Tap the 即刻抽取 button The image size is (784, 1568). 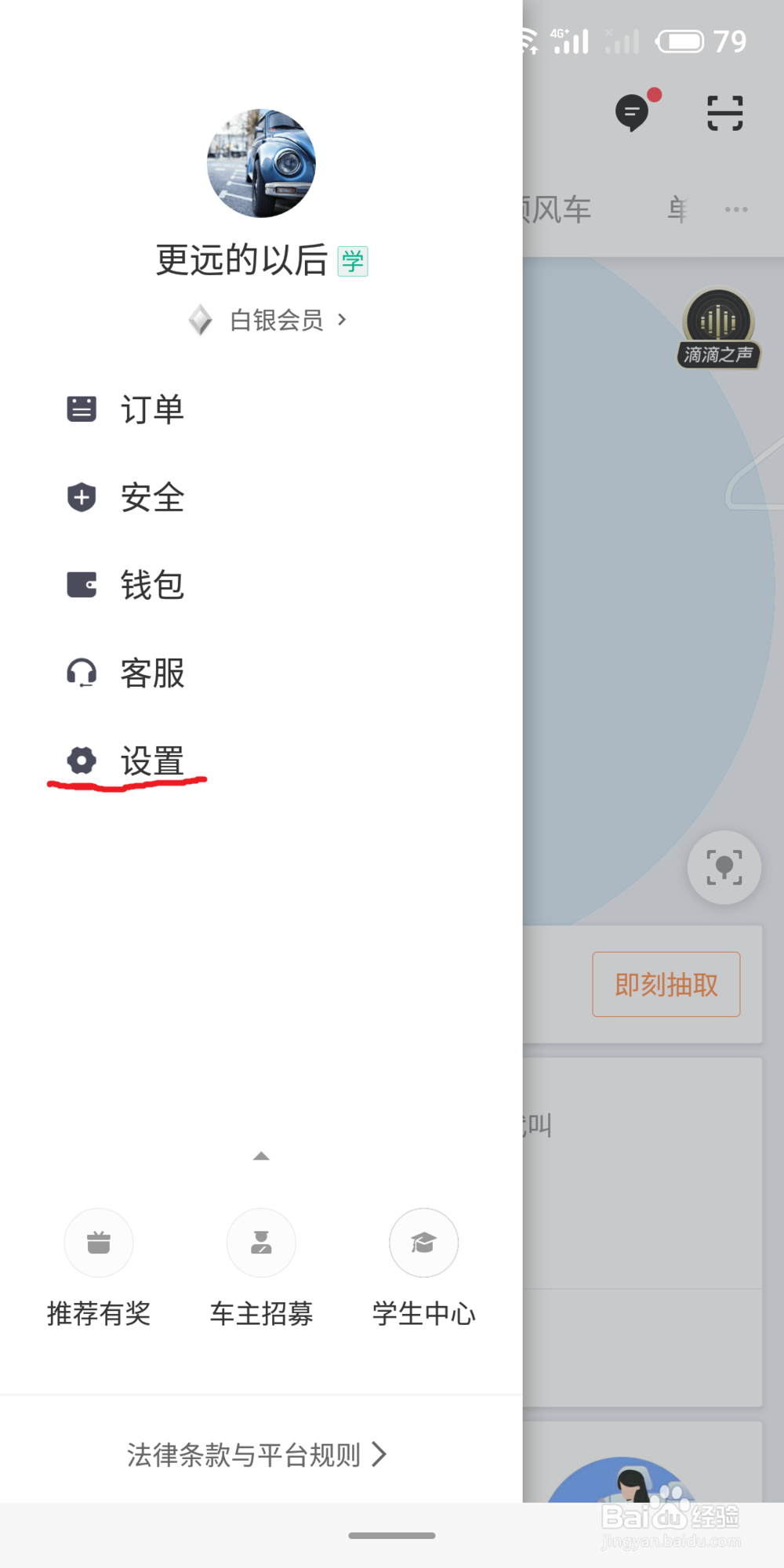tap(665, 985)
